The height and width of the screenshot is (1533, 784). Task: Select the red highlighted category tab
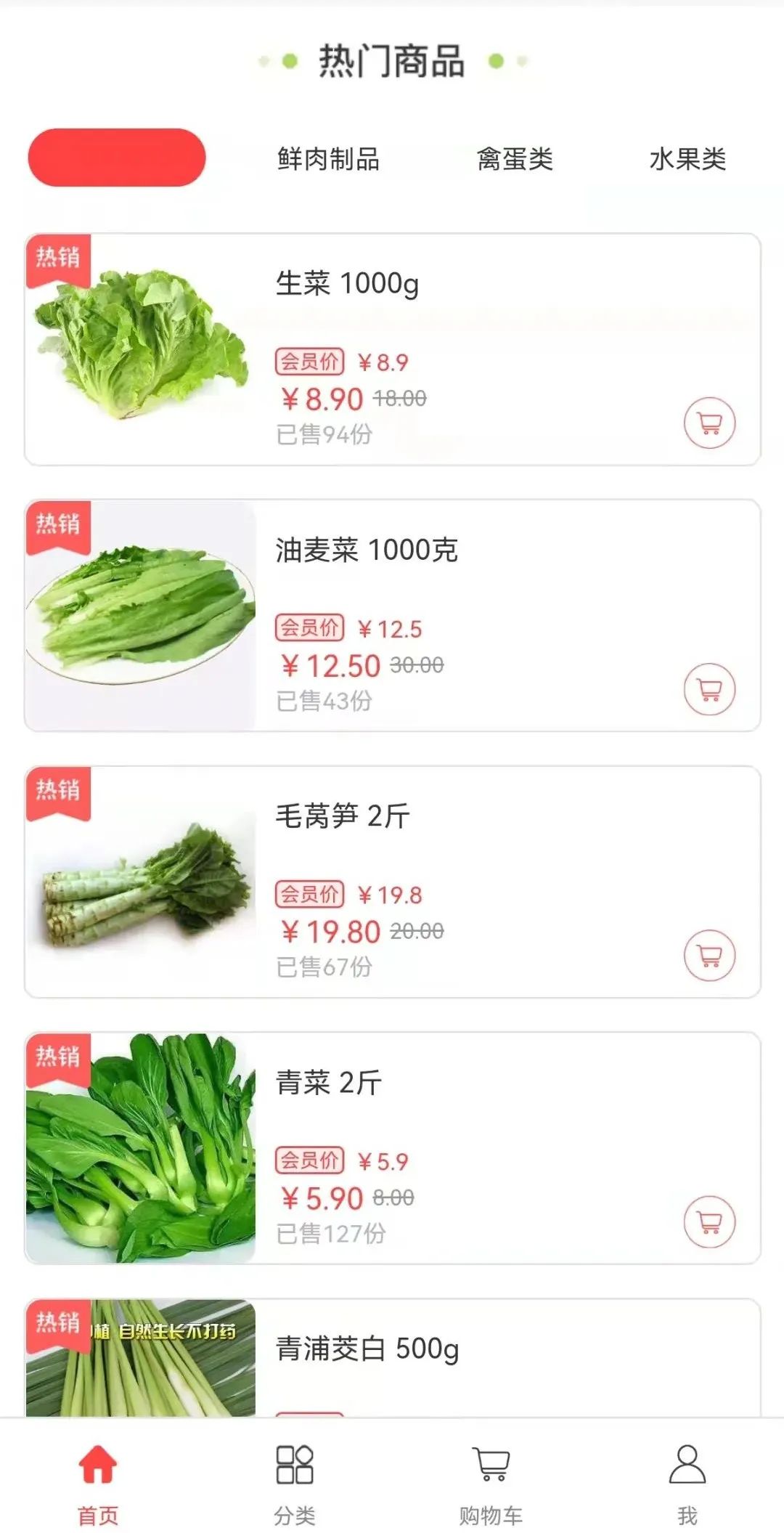pyautogui.click(x=116, y=158)
